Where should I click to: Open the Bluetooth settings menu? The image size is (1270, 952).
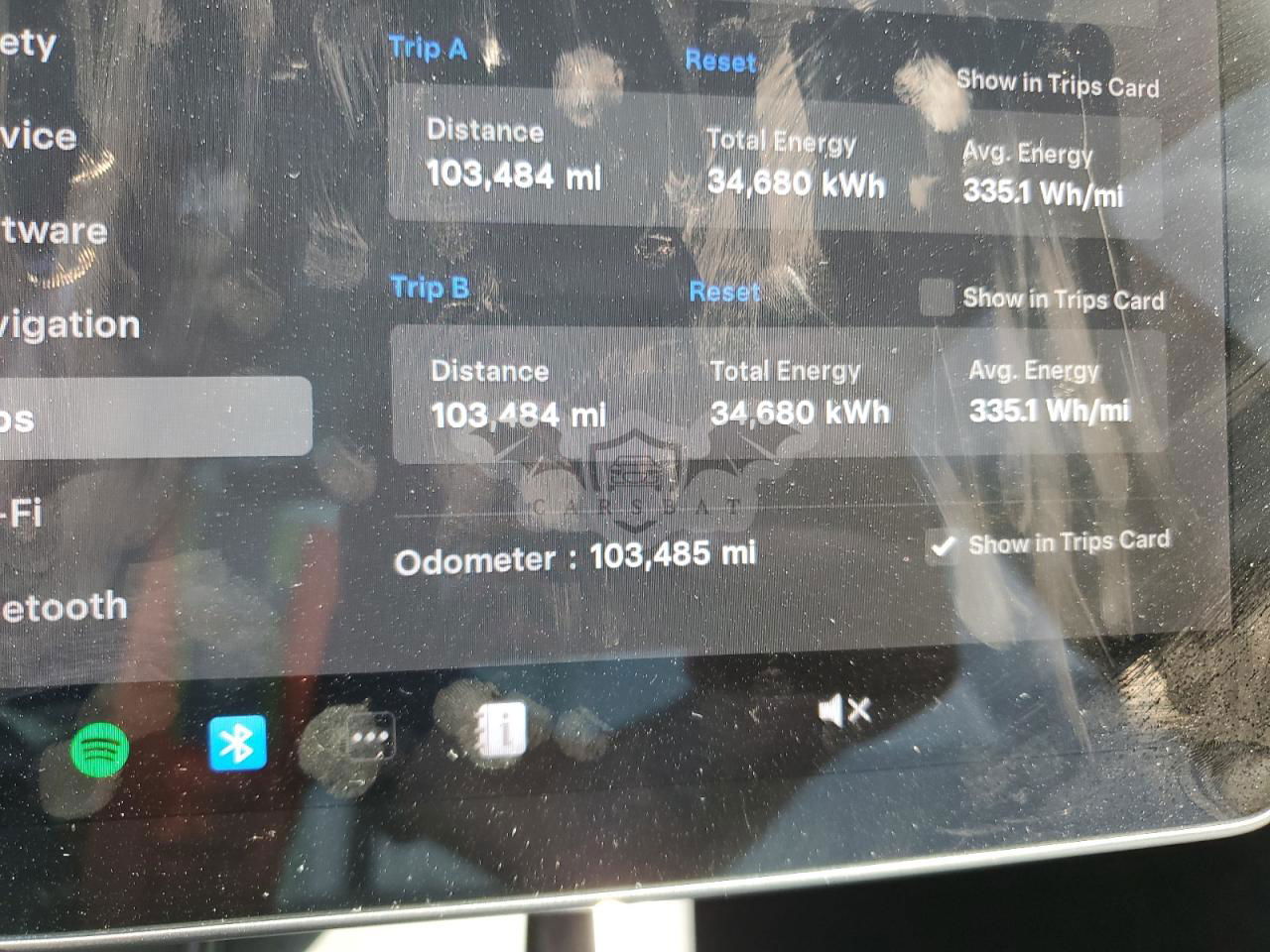[64, 606]
